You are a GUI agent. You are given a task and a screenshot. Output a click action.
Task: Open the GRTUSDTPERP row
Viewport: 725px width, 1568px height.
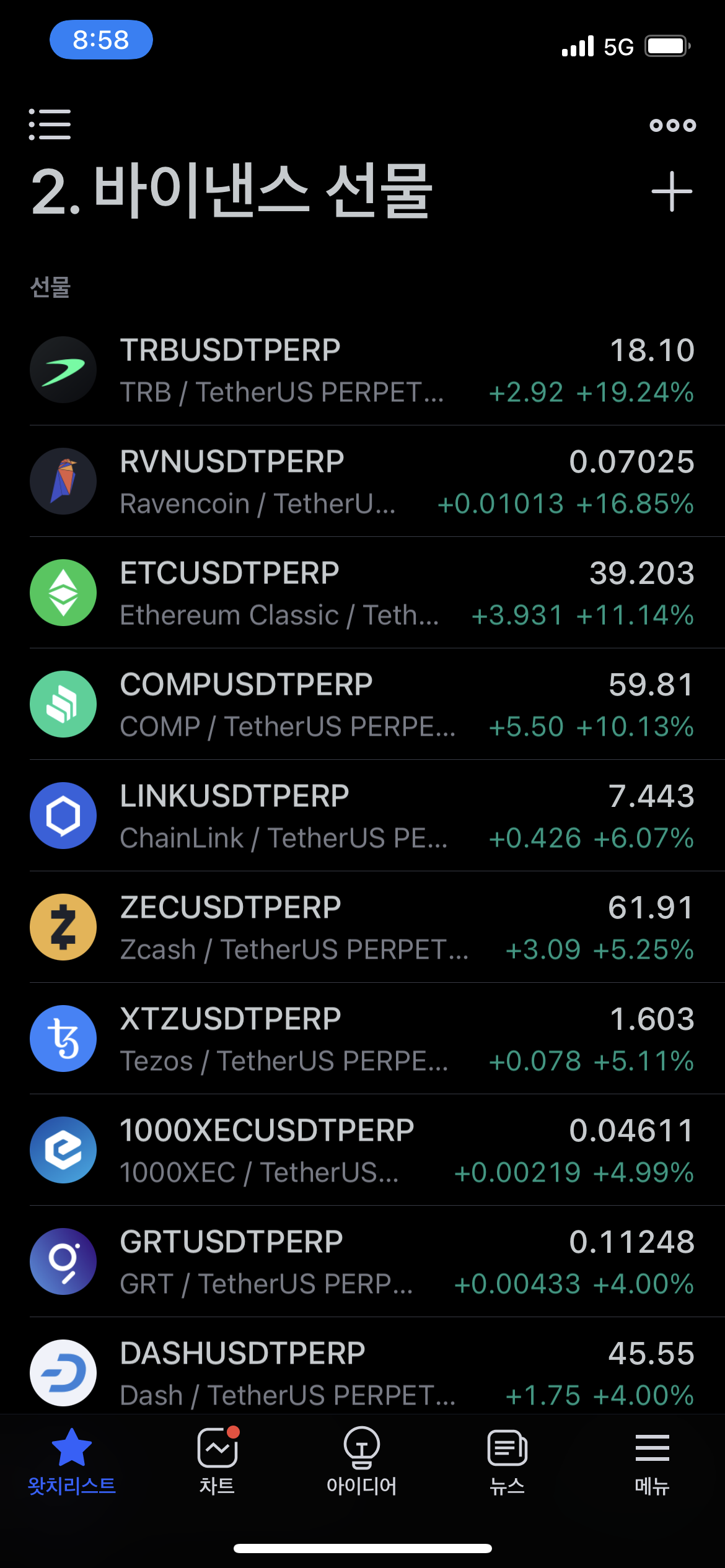coord(362,1261)
